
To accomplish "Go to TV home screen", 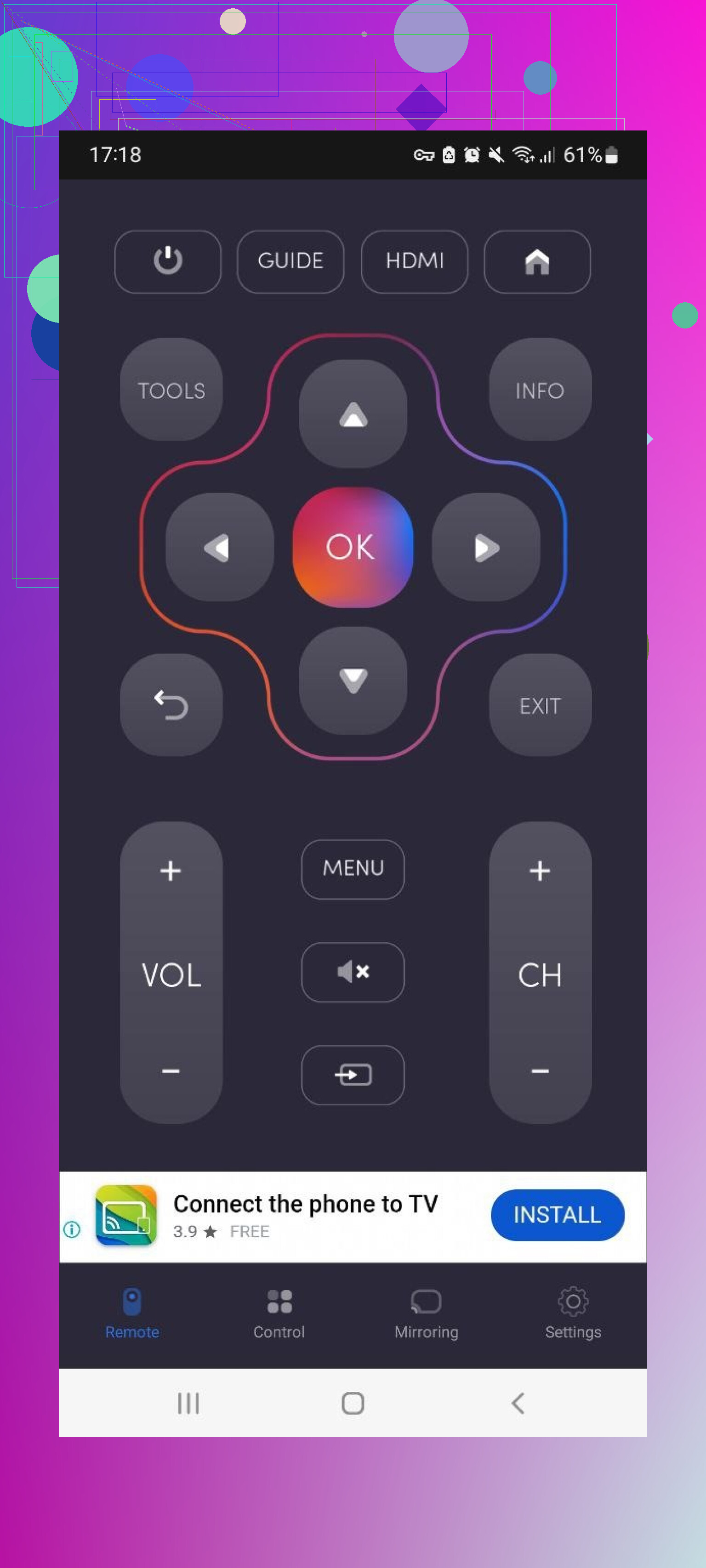I will [537, 261].
